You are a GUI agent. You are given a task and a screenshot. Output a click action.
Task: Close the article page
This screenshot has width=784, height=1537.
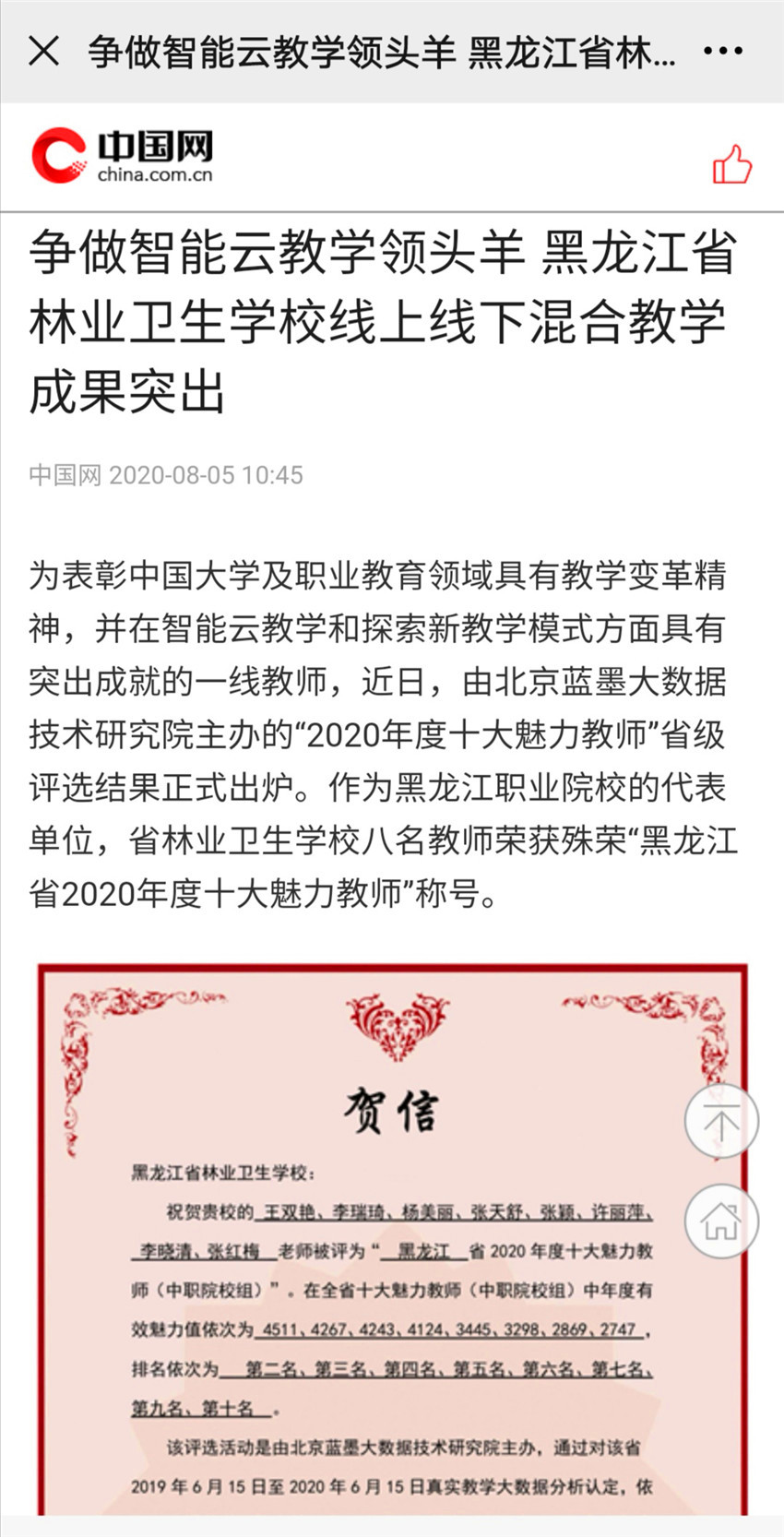(44, 51)
